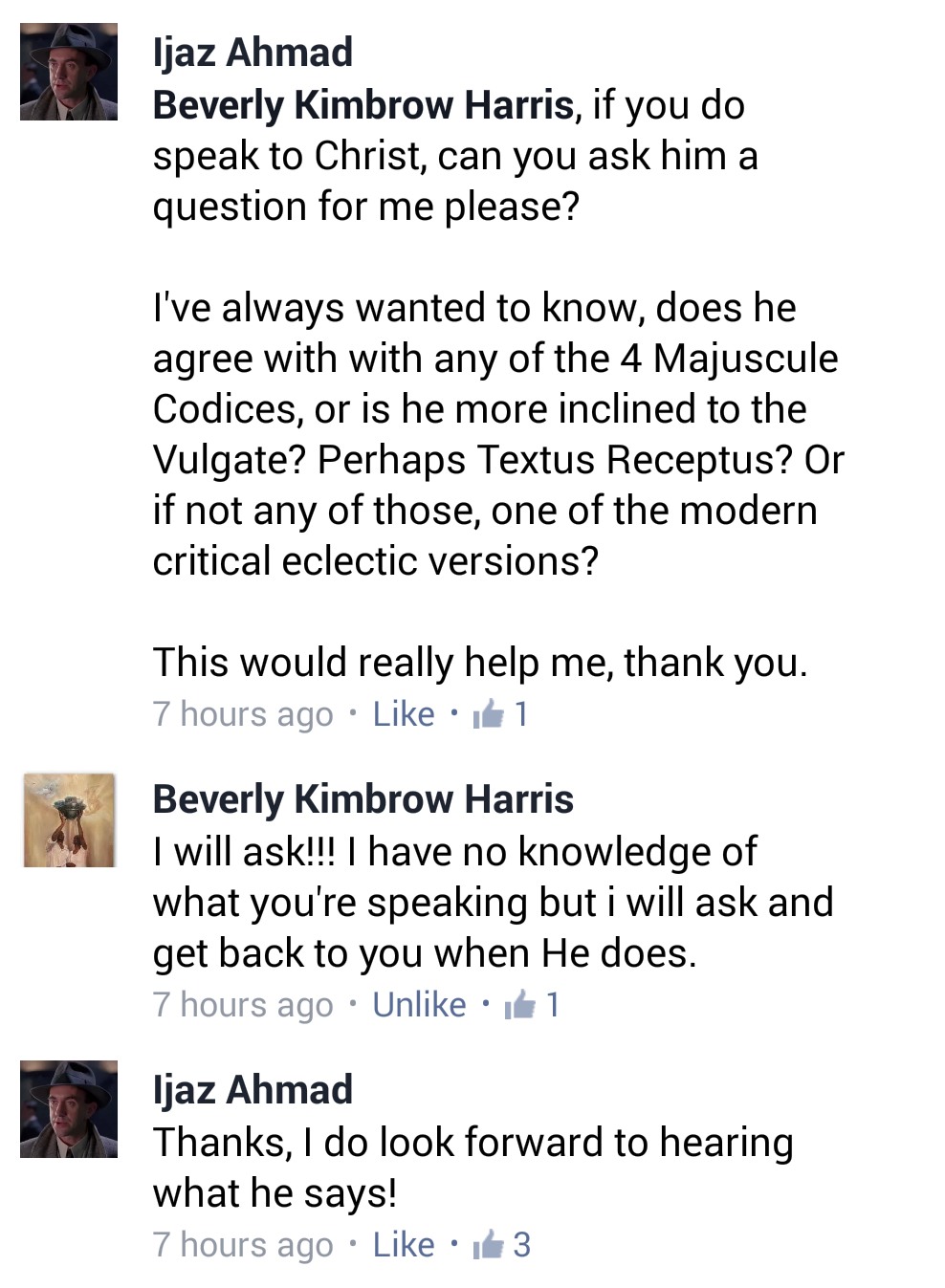Image resolution: width=945 pixels, height=1288 pixels.
Task: View who liked Beverly's reply
Action: tap(533, 1005)
